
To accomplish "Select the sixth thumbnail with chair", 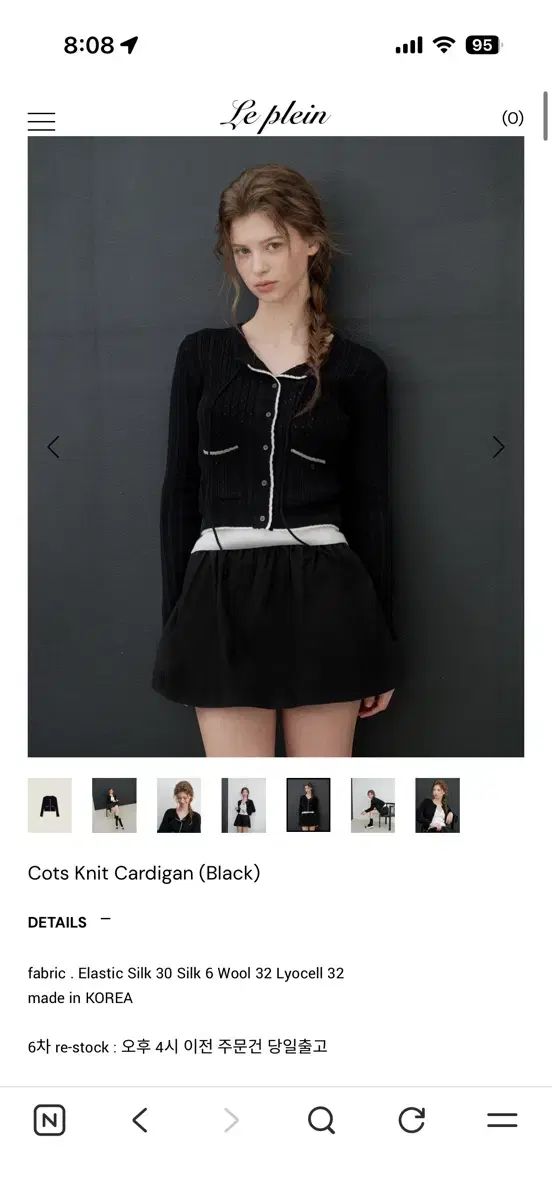I will click(373, 806).
